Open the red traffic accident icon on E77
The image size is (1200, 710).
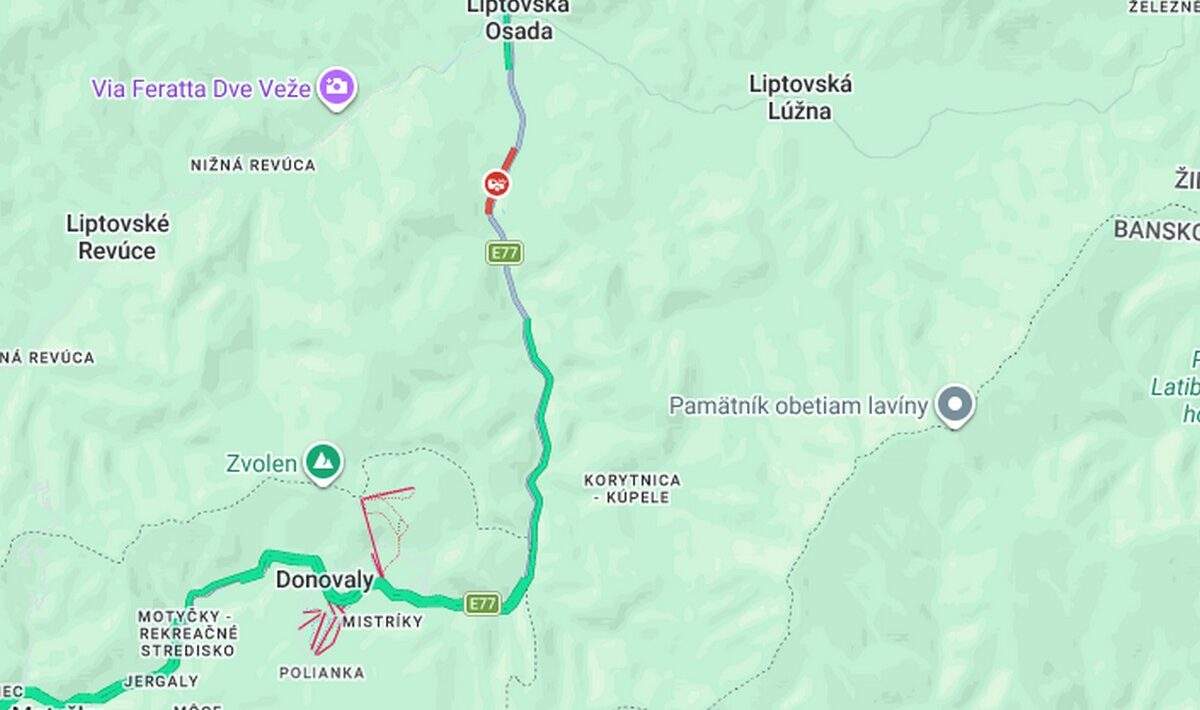[x=497, y=183]
